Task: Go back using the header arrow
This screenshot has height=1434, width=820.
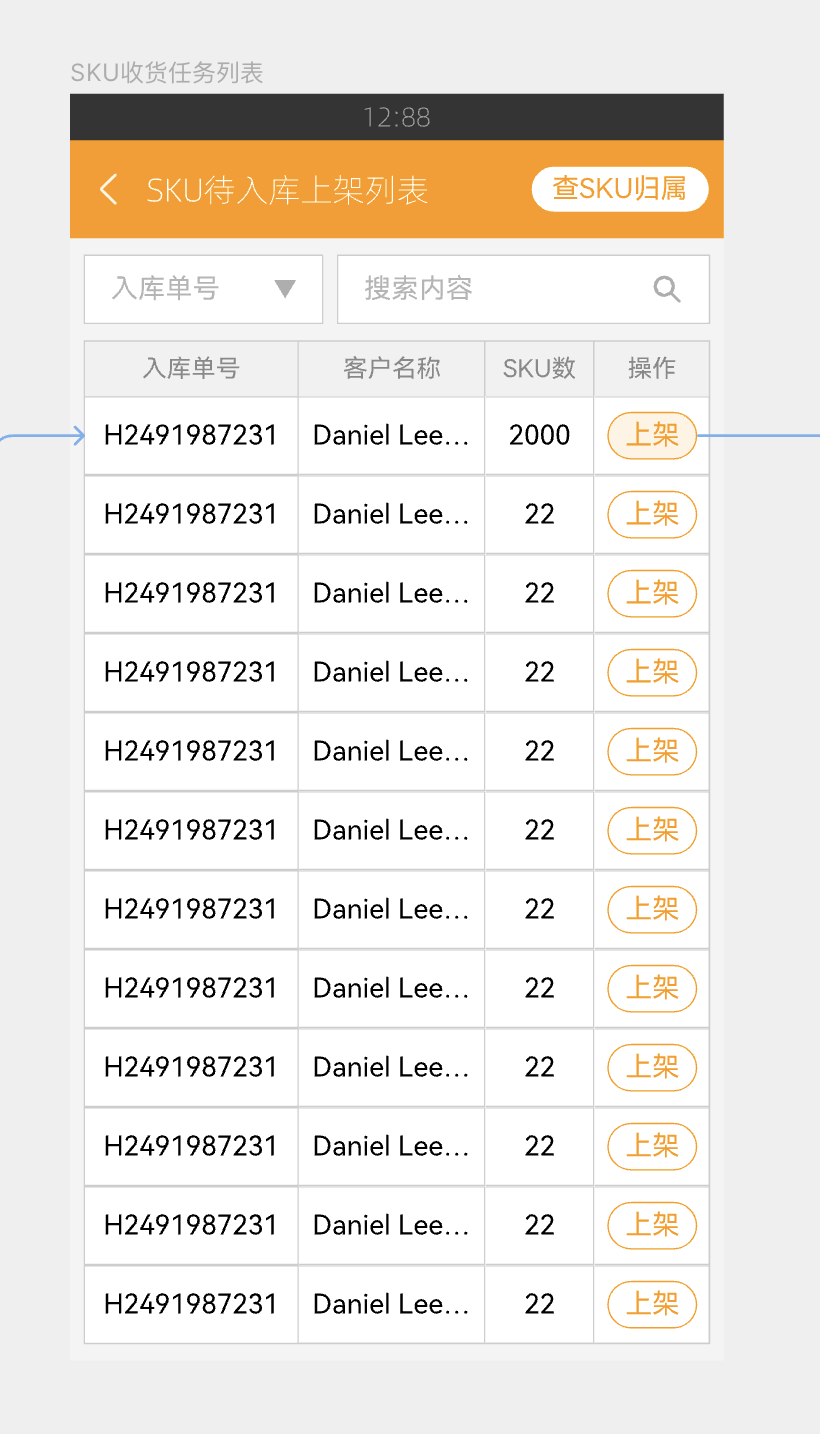Action: click(x=109, y=189)
